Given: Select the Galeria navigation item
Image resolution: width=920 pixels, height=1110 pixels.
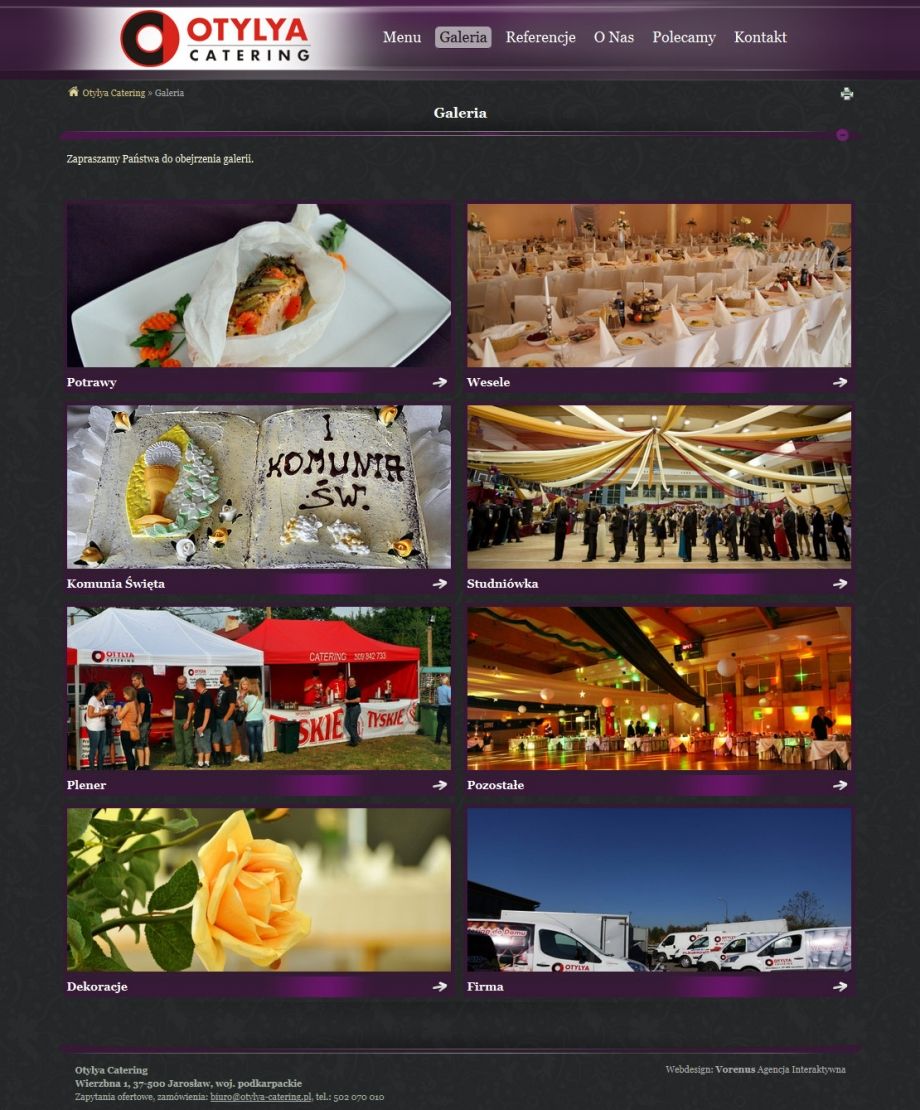Looking at the screenshot, I should (x=462, y=37).
